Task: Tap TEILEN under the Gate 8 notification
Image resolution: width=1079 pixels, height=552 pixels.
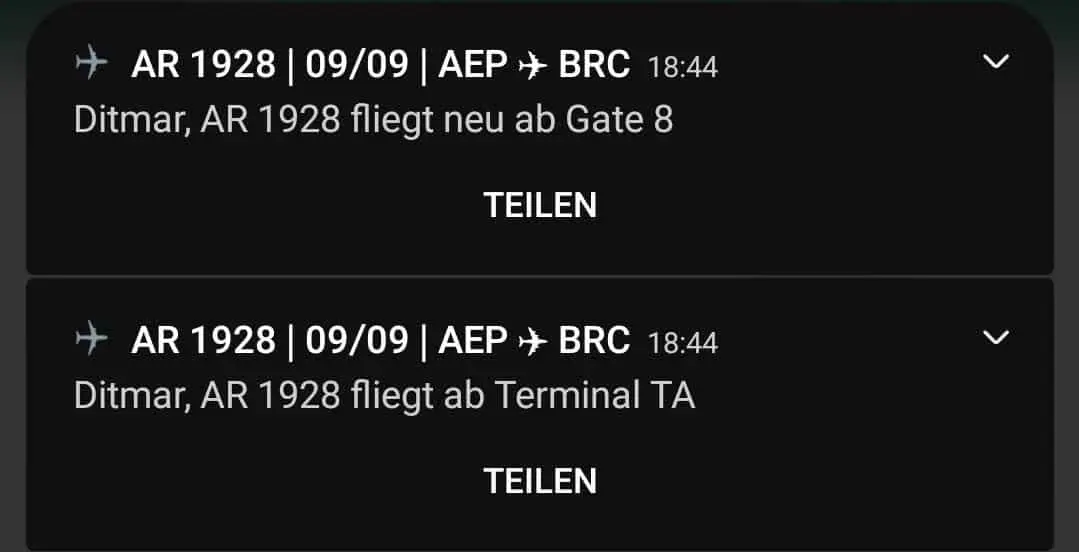Action: 540,205
